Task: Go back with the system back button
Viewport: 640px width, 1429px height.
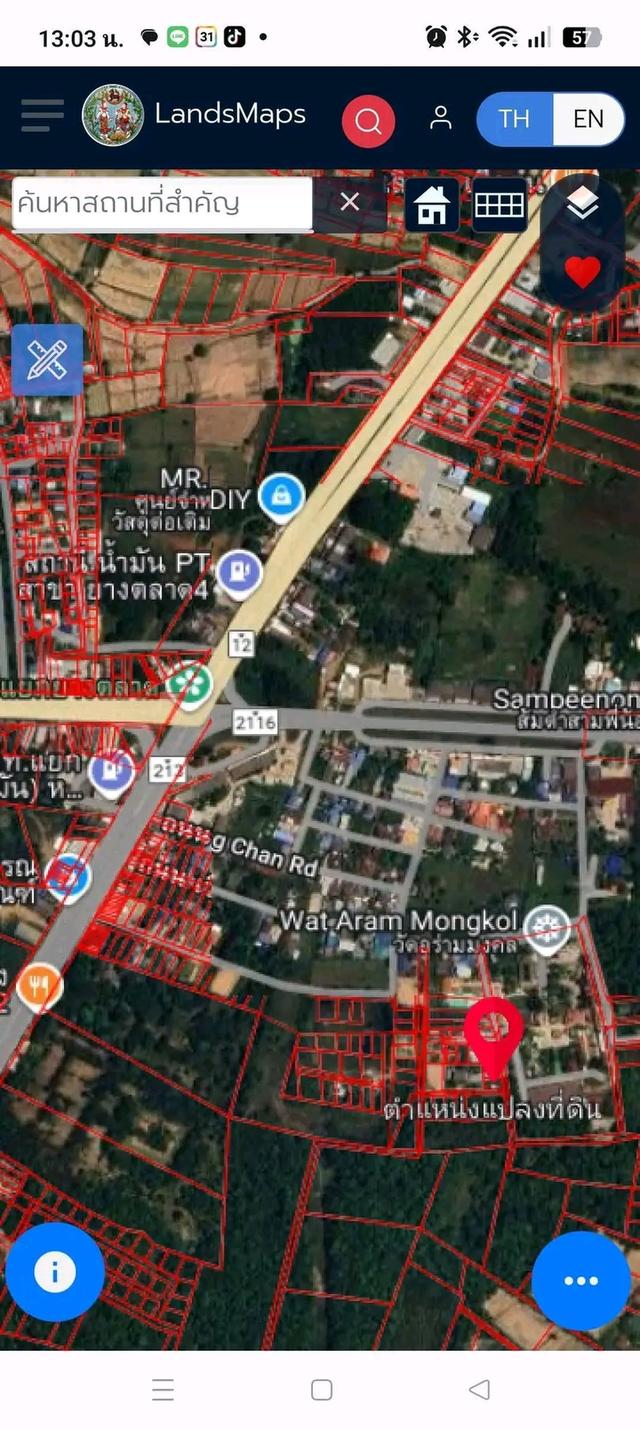Action: [480, 1389]
